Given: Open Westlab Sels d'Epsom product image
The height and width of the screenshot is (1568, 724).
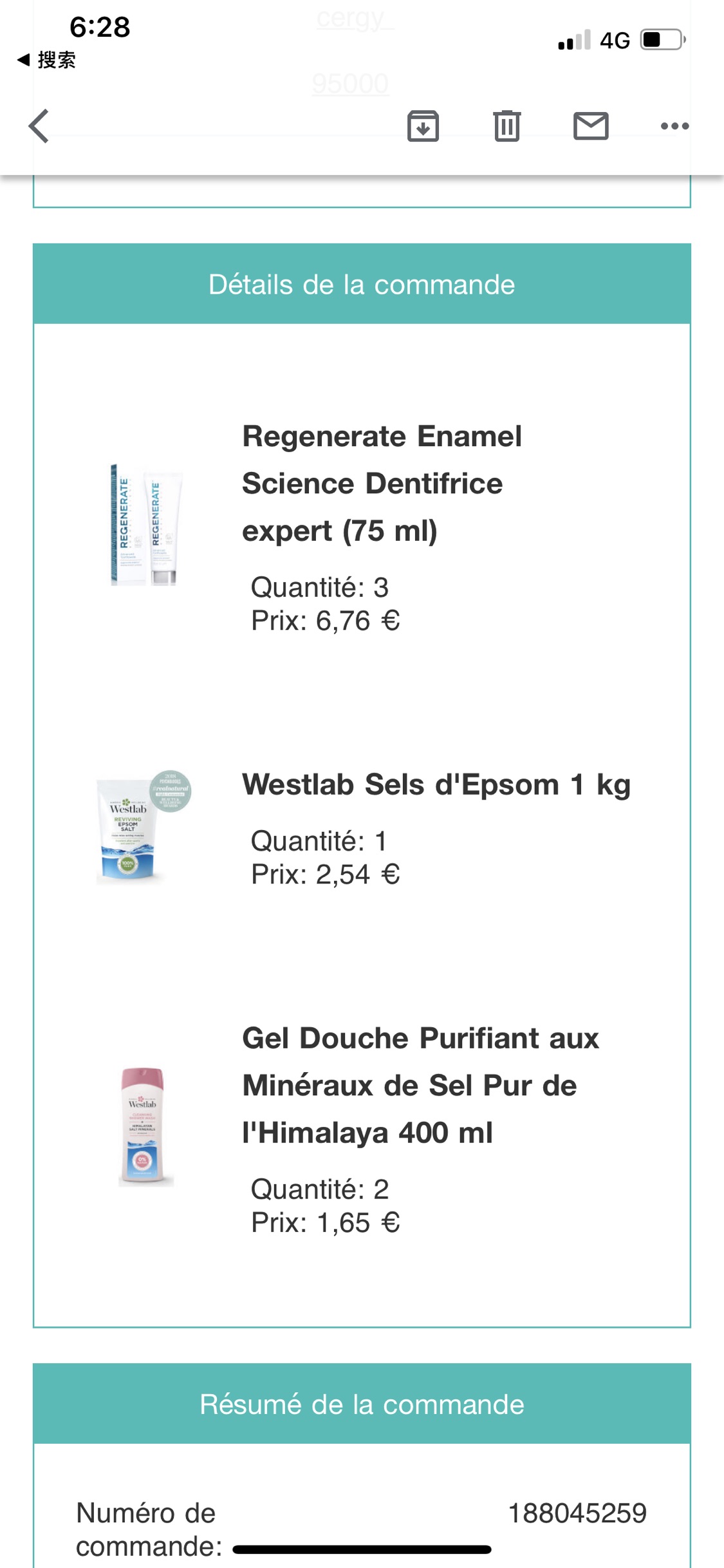Looking at the screenshot, I should point(144,827).
